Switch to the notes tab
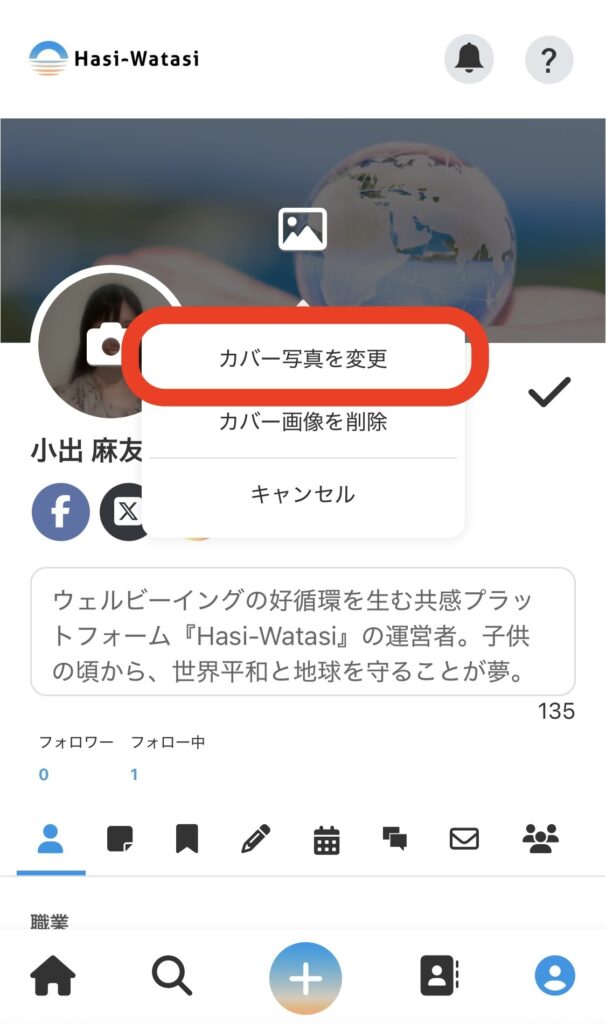This screenshot has width=606, height=1024. pyautogui.click(x=120, y=839)
